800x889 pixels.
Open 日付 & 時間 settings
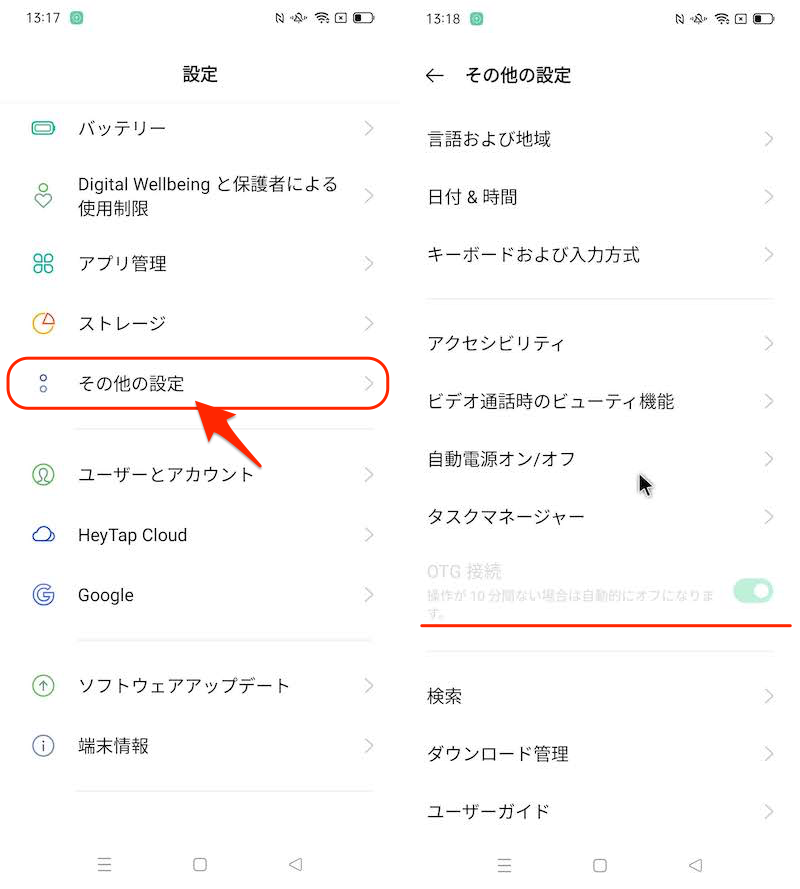click(x=598, y=197)
